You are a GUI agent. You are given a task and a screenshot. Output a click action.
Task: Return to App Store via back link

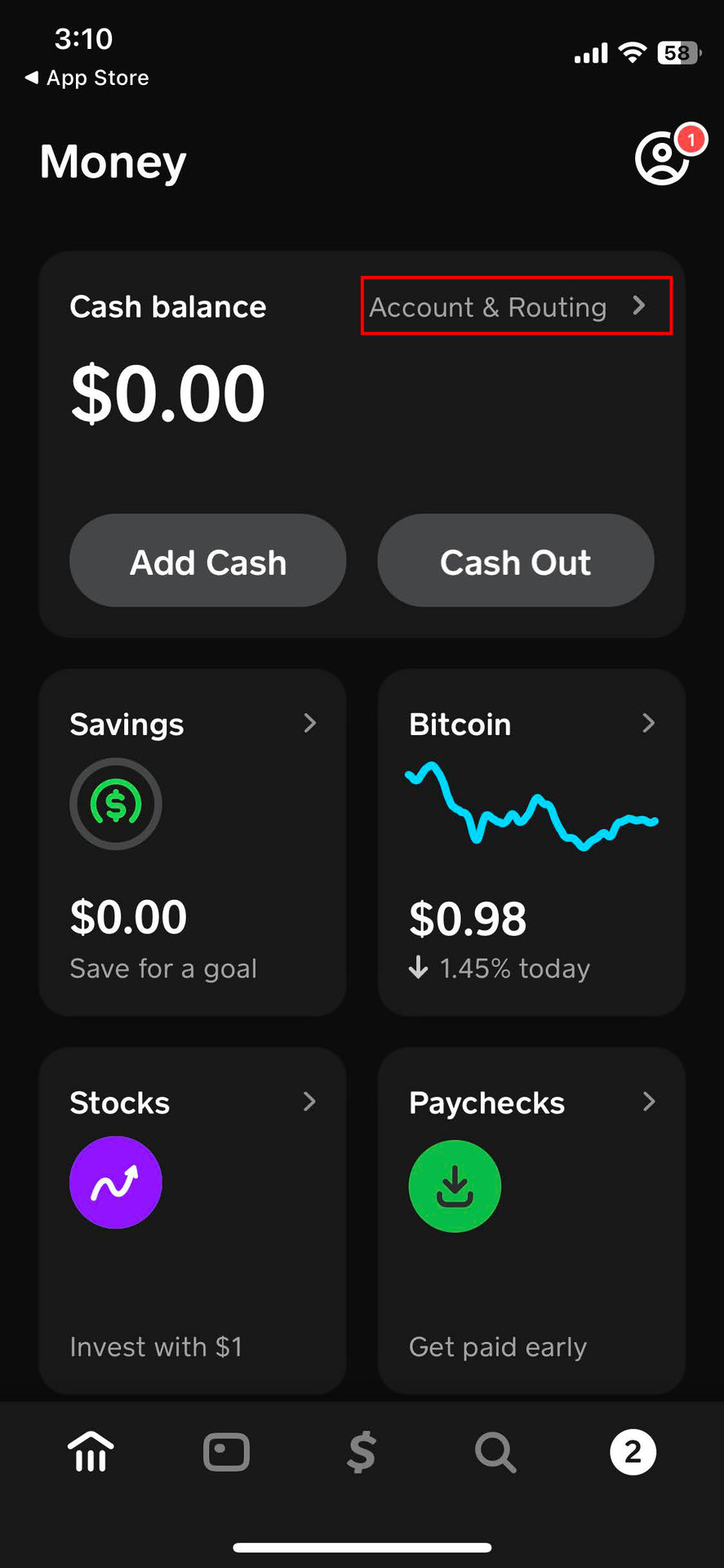tap(87, 78)
